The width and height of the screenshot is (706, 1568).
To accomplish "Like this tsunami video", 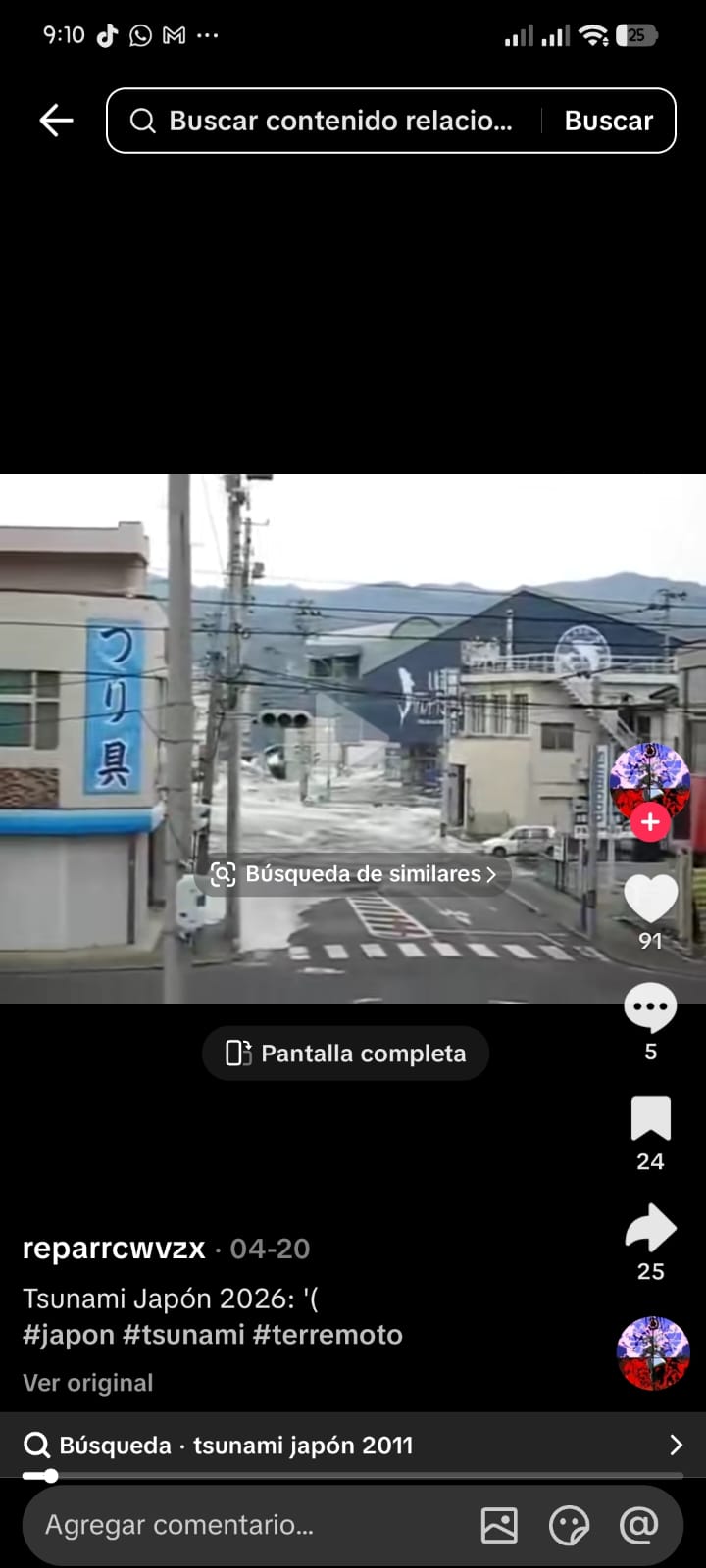I will point(650,899).
